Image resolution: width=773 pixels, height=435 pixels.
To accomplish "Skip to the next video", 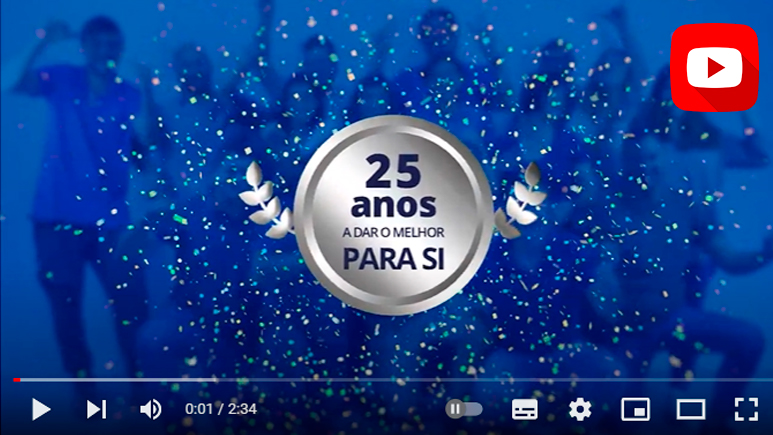I will pos(96,409).
